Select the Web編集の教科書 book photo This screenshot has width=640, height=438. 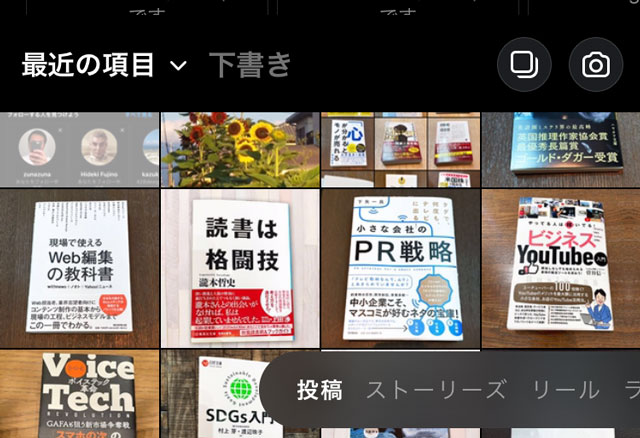click(x=79, y=268)
